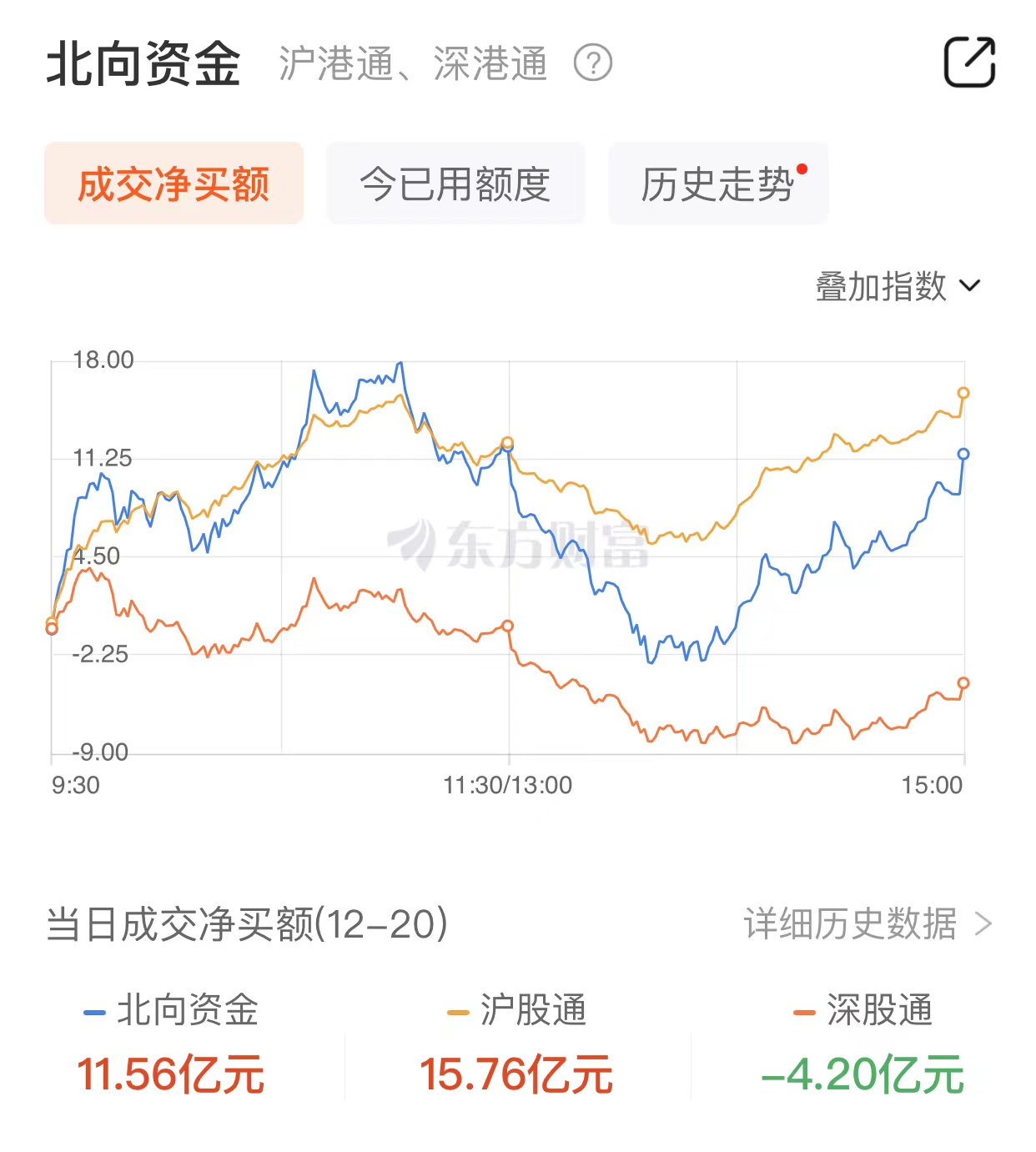Select the 成交净买额 tab
Screen dimensions: 1036x1152
click(x=174, y=184)
